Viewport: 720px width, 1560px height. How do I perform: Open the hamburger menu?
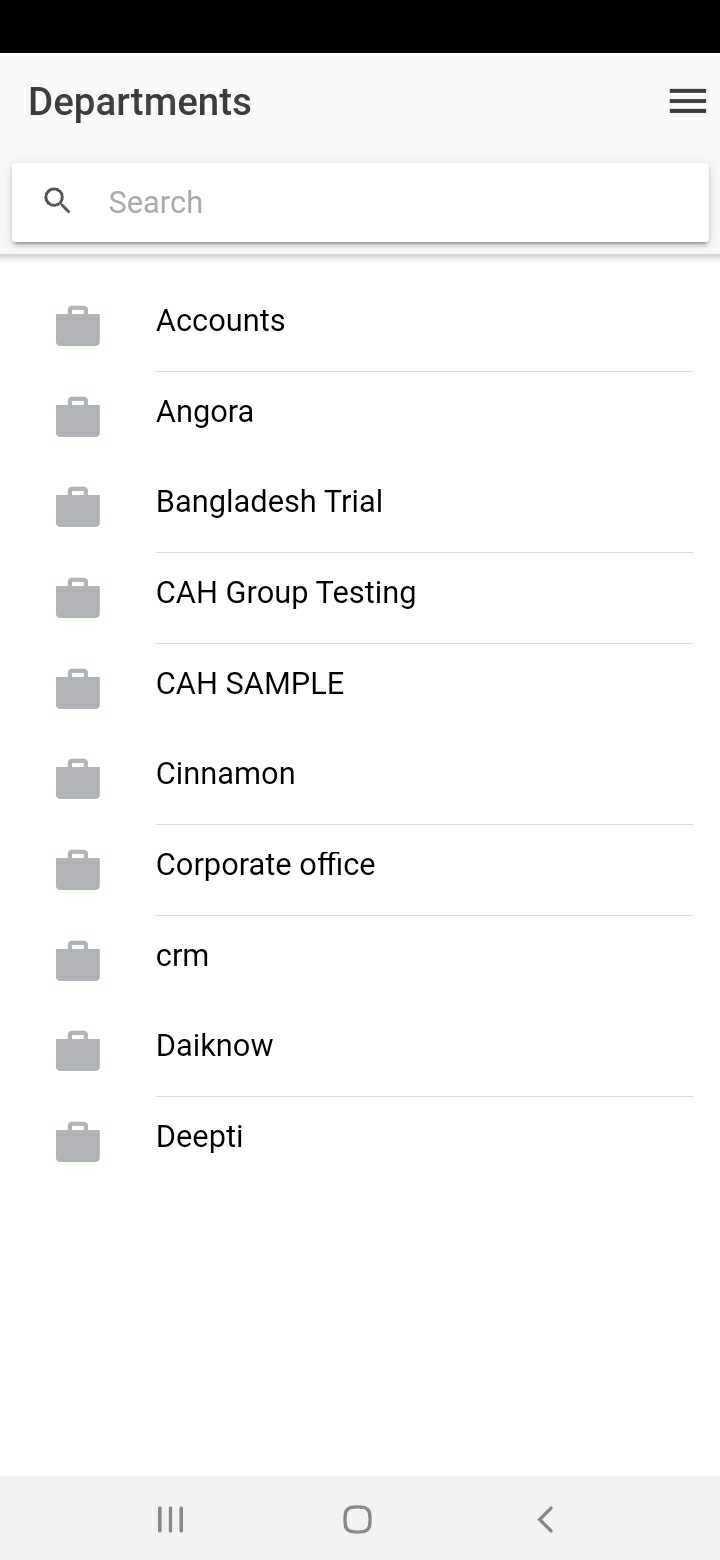[687, 101]
